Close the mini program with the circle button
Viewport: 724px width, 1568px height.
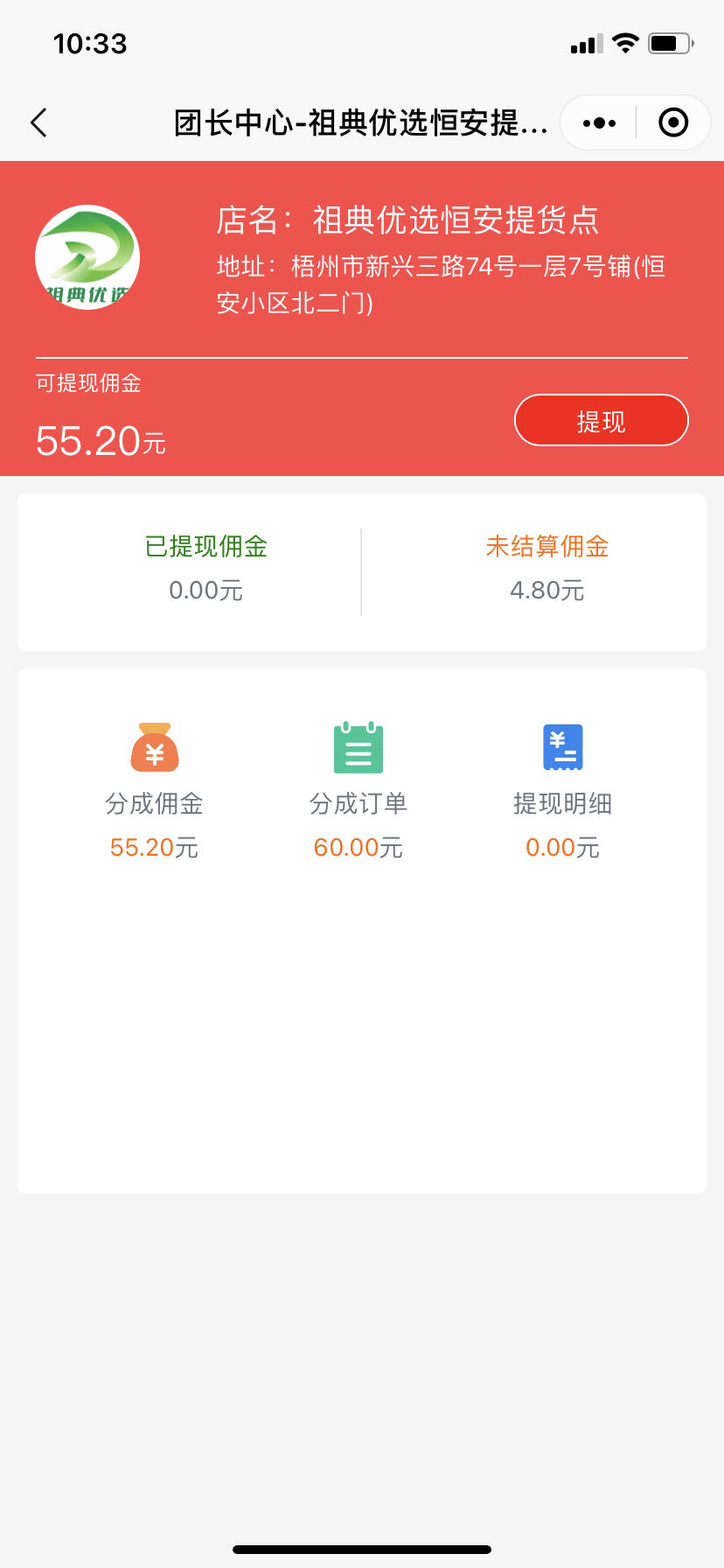tap(672, 122)
